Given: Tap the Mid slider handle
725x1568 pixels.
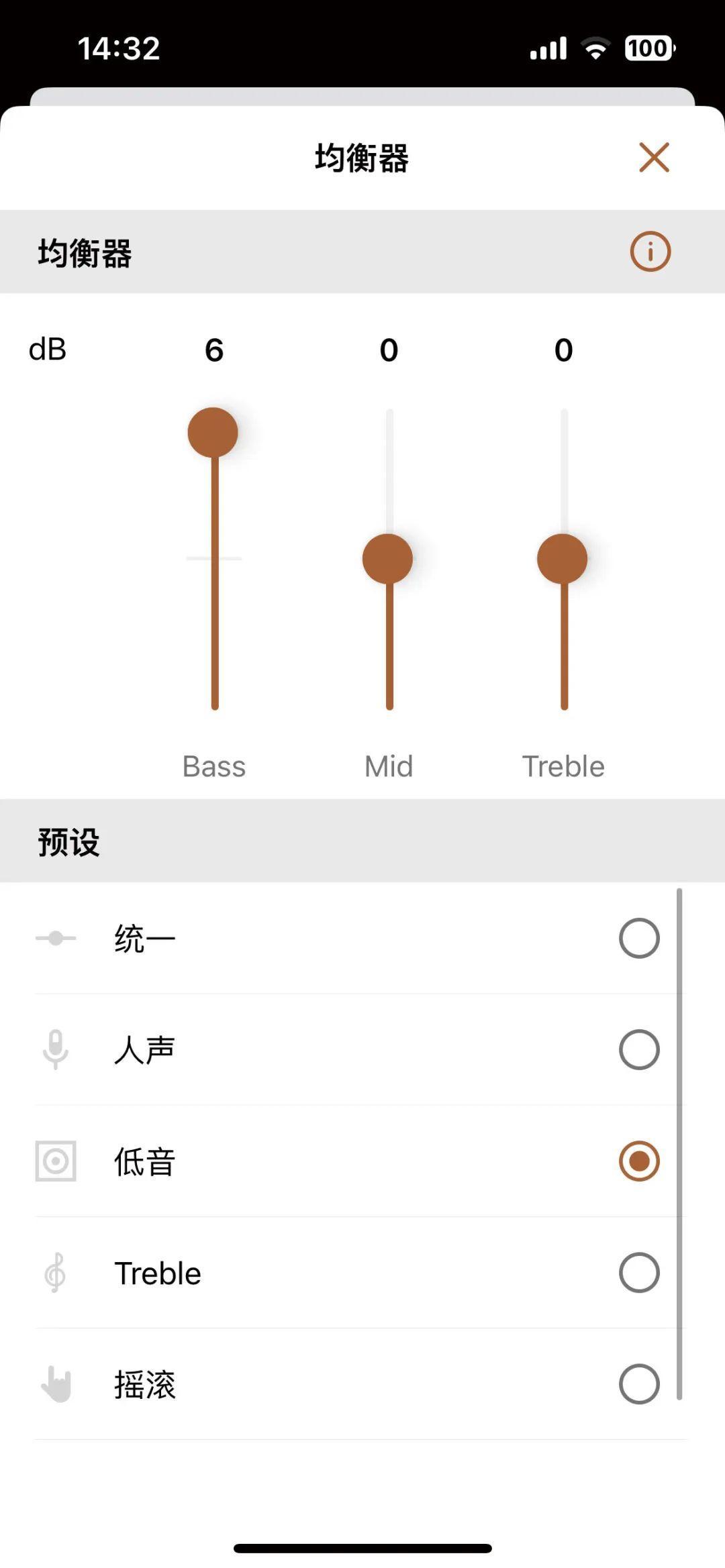Looking at the screenshot, I should click(387, 559).
